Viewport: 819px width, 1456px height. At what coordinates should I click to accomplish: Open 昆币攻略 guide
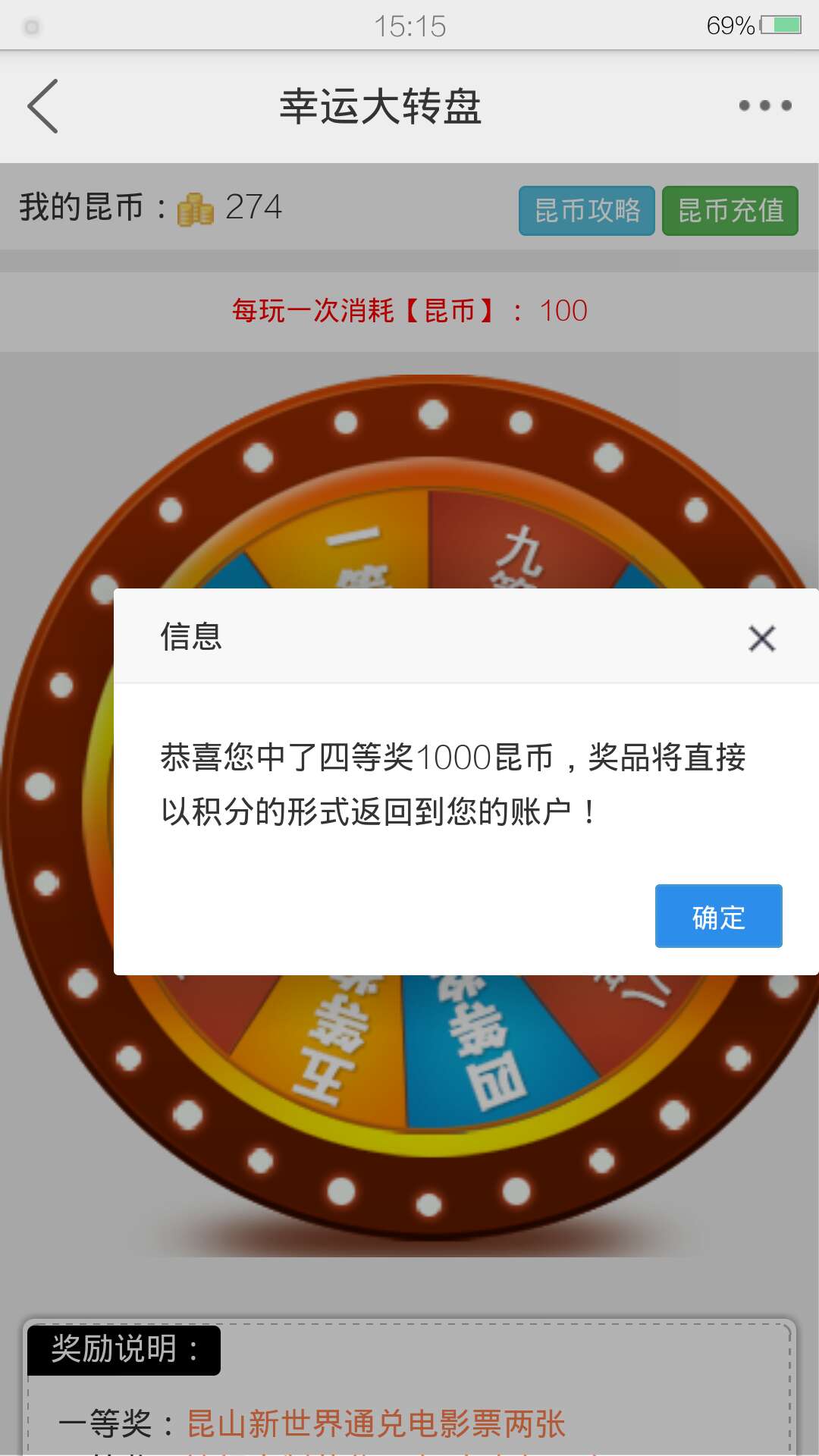tap(587, 210)
